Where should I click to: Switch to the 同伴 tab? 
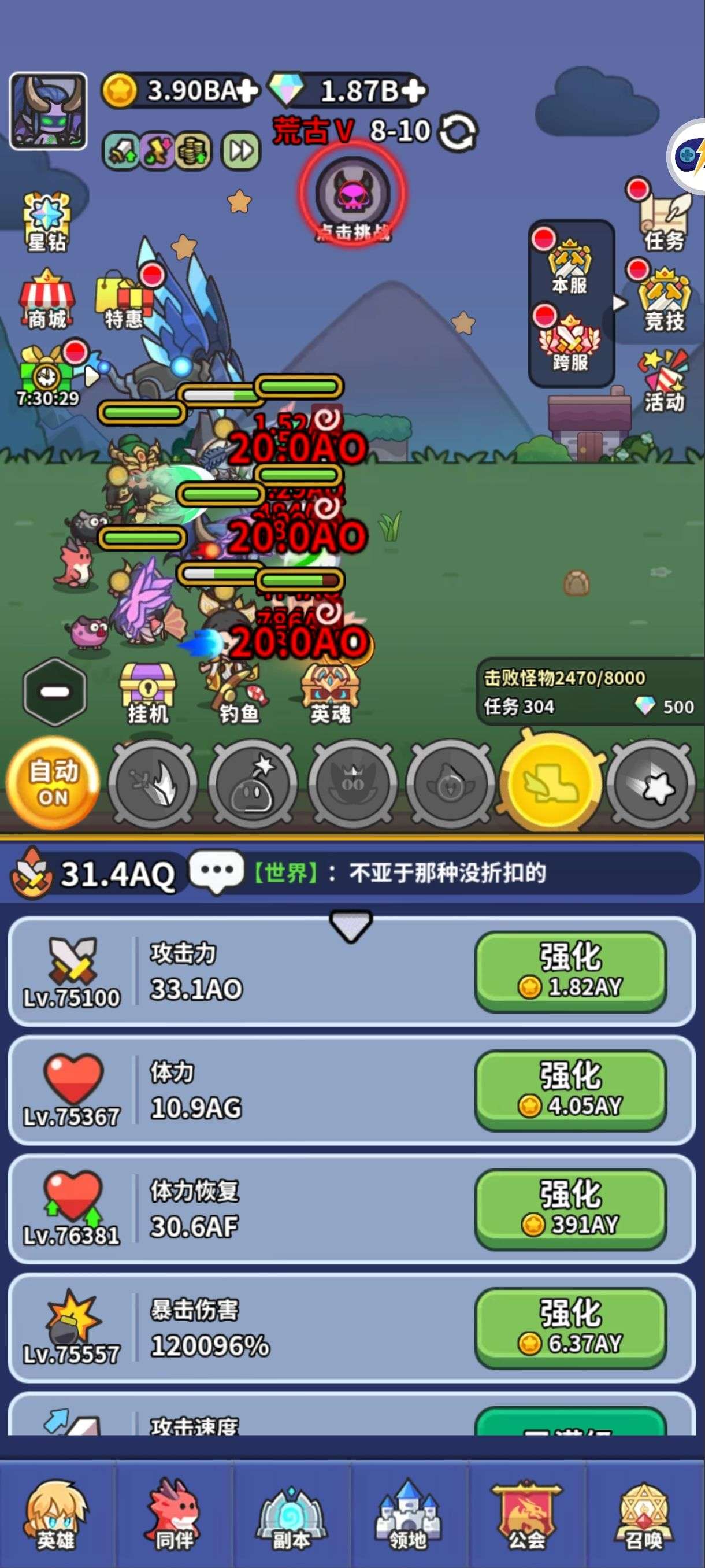(x=174, y=1514)
